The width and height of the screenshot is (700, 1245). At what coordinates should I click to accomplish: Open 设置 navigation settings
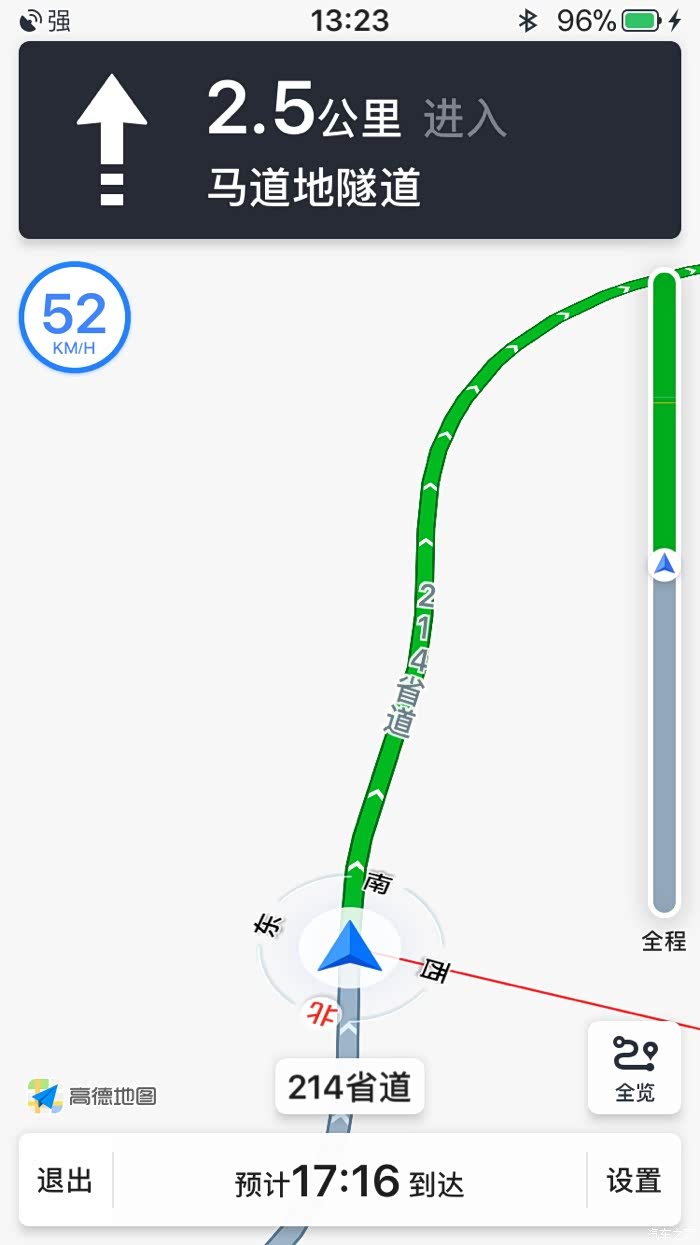(634, 1181)
